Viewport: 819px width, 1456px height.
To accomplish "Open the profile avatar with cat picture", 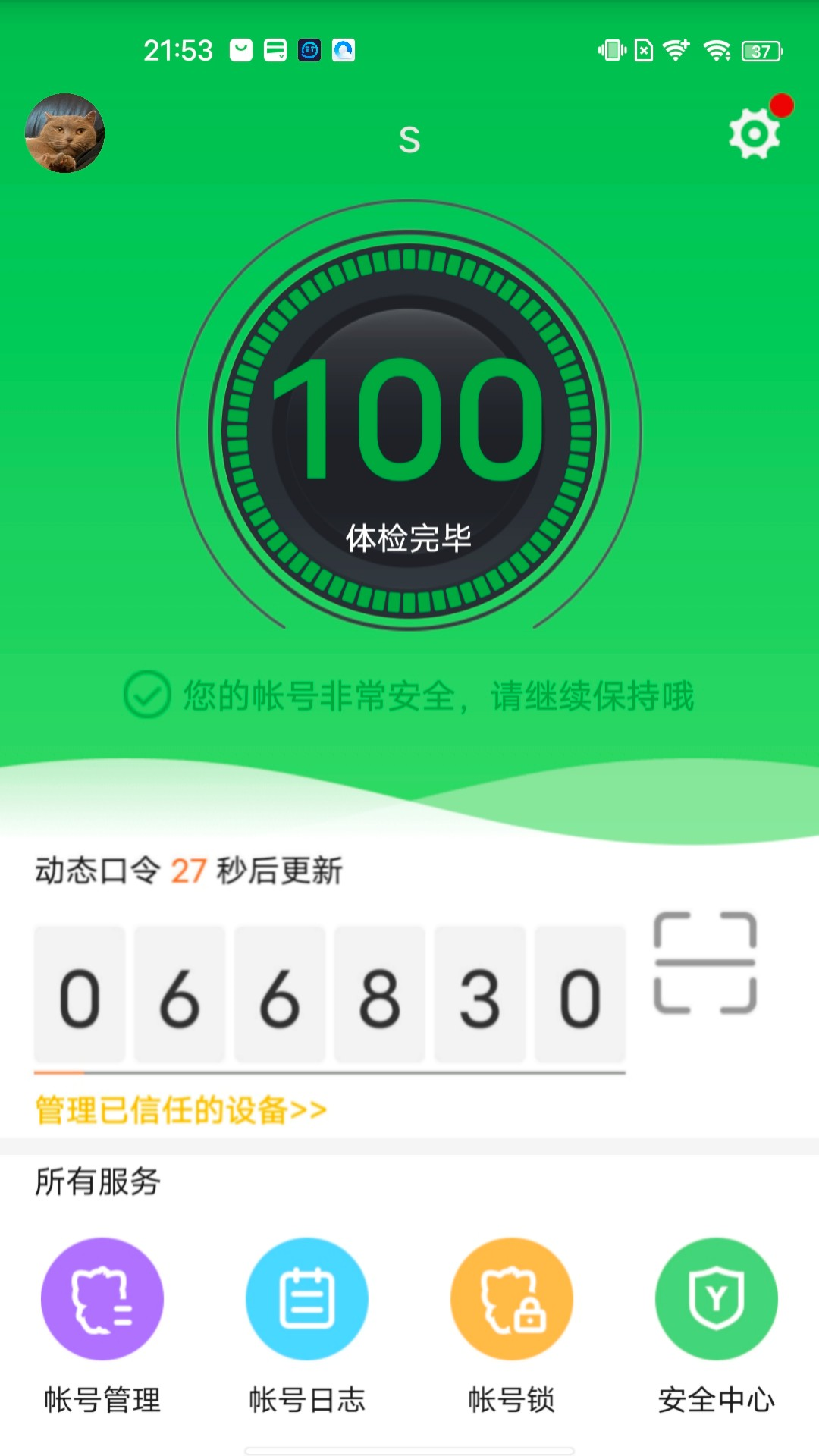I will click(64, 133).
